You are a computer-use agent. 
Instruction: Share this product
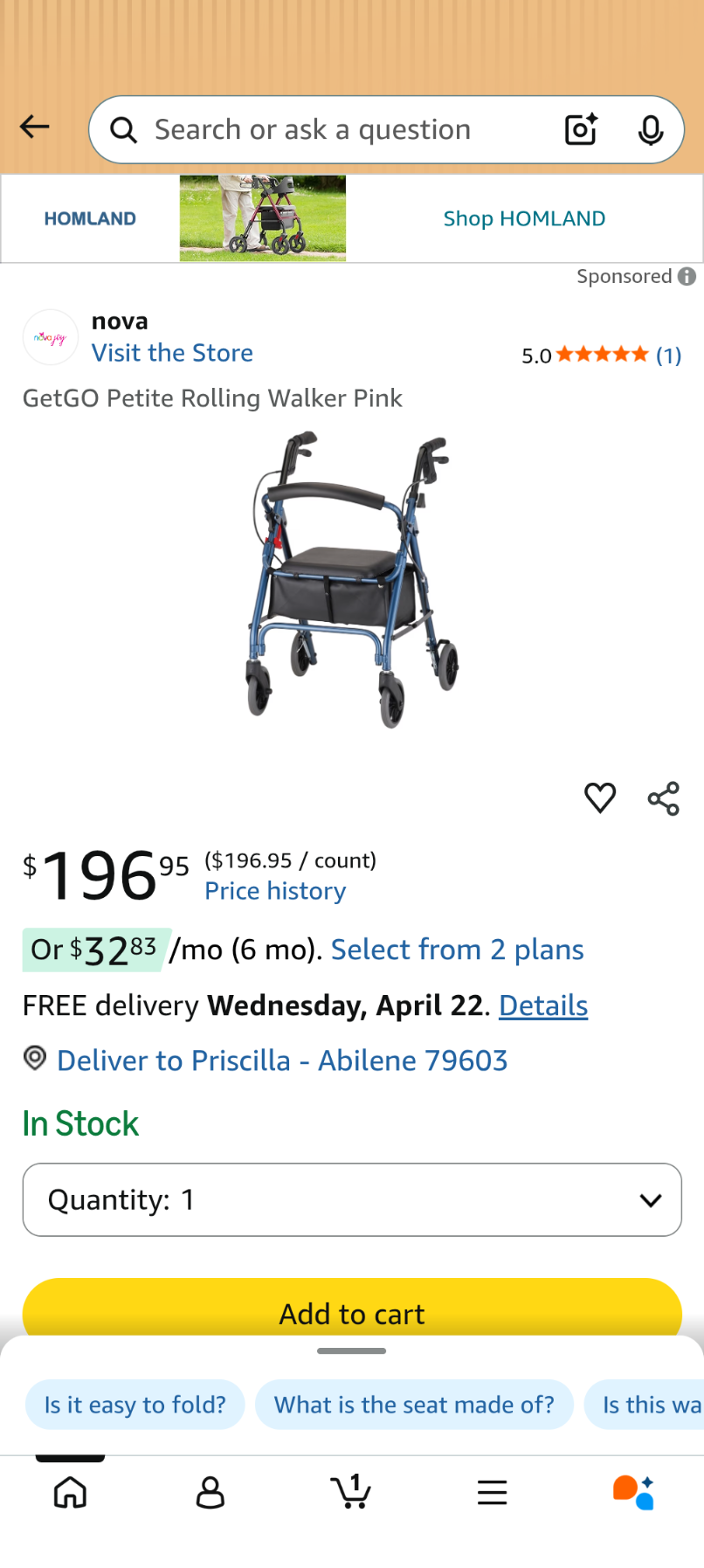pos(663,798)
